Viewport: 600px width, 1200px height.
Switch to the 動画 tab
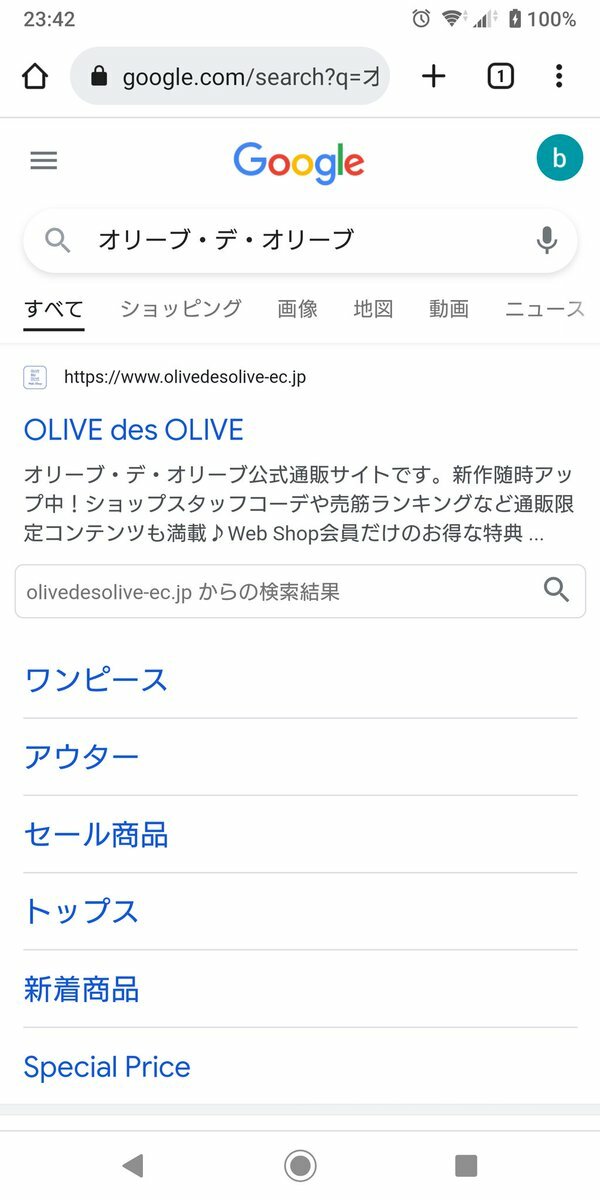pyautogui.click(x=449, y=309)
